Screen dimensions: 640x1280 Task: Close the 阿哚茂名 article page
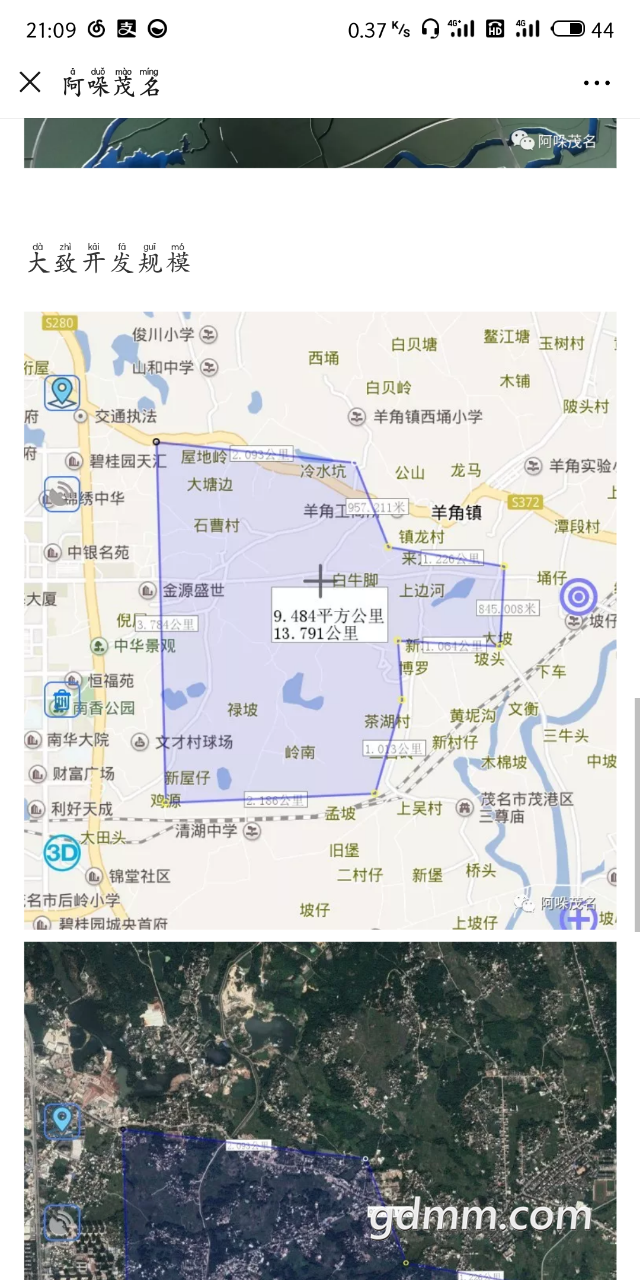pos(30,83)
